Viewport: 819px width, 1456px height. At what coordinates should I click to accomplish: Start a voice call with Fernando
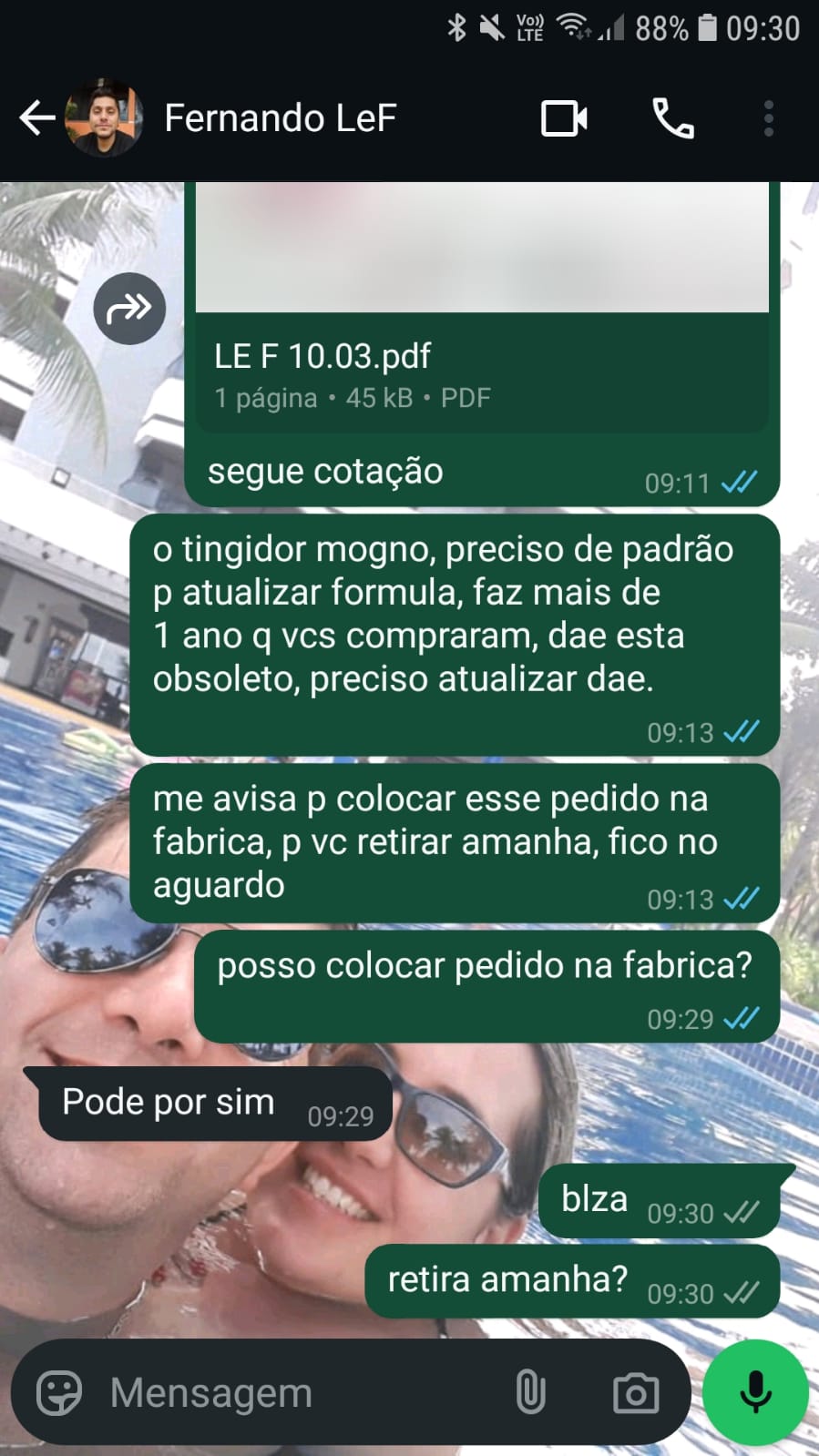[673, 118]
